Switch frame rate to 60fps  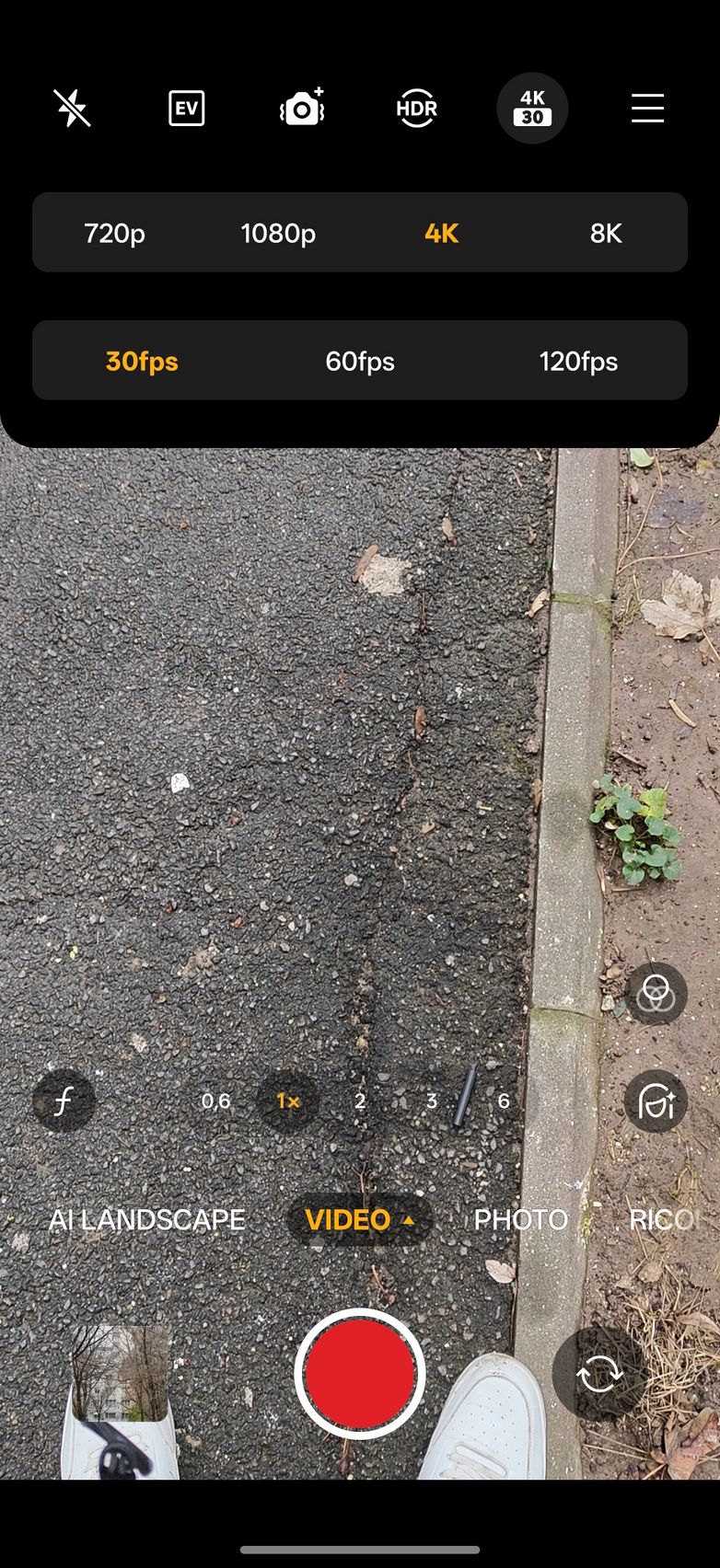click(360, 361)
